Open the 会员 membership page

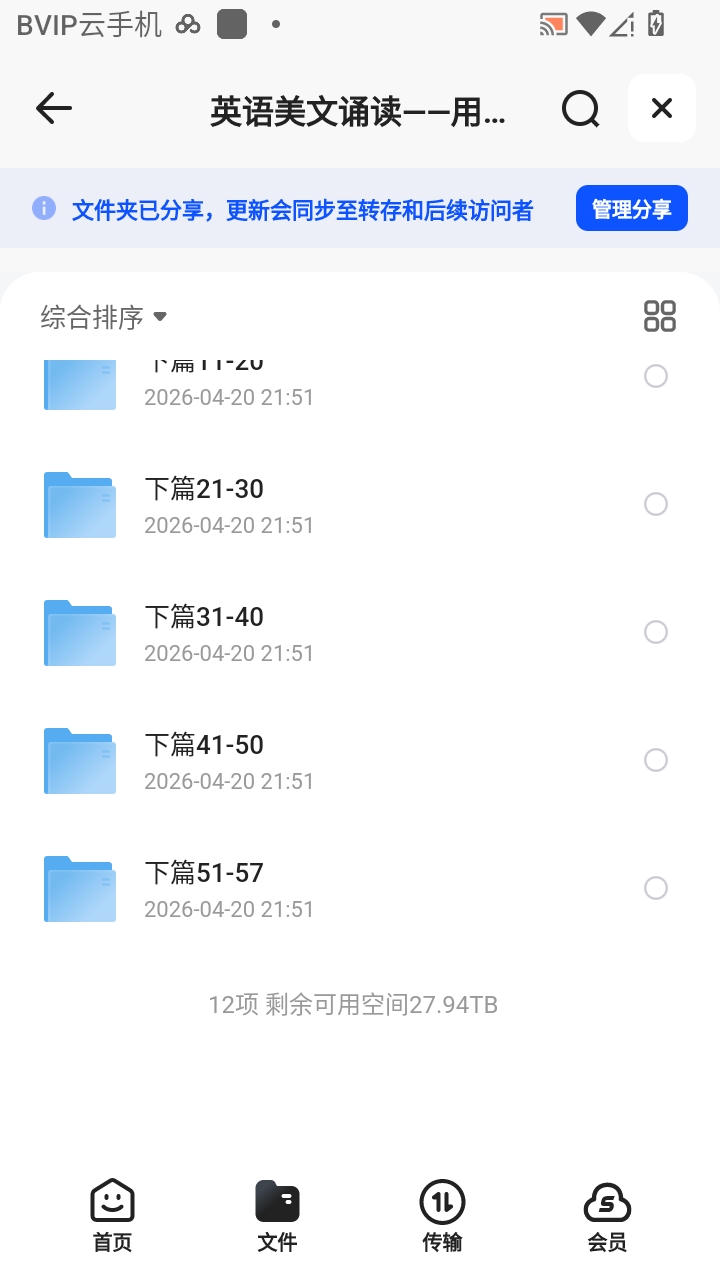(608, 1213)
